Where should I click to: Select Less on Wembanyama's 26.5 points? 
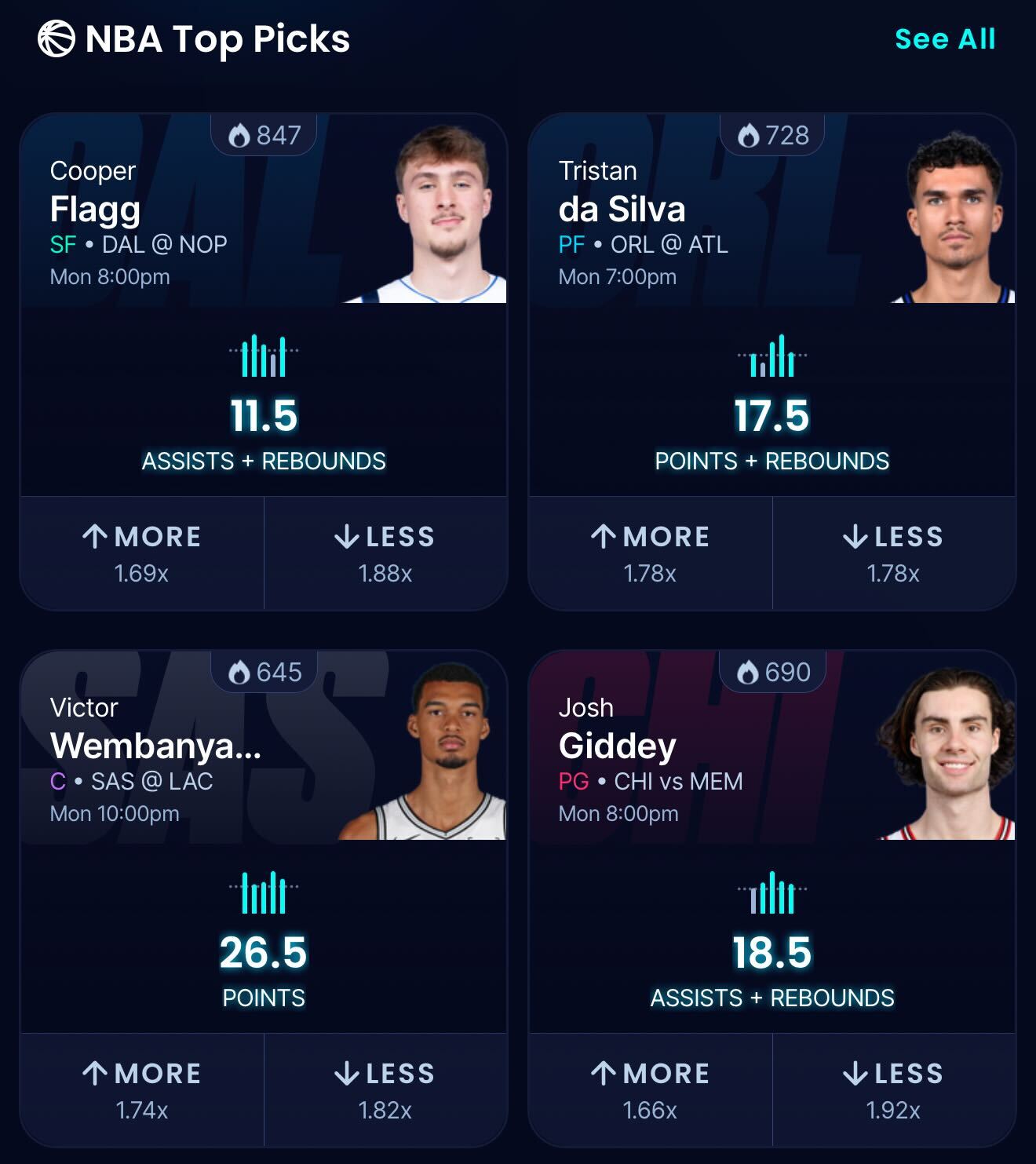point(385,1090)
